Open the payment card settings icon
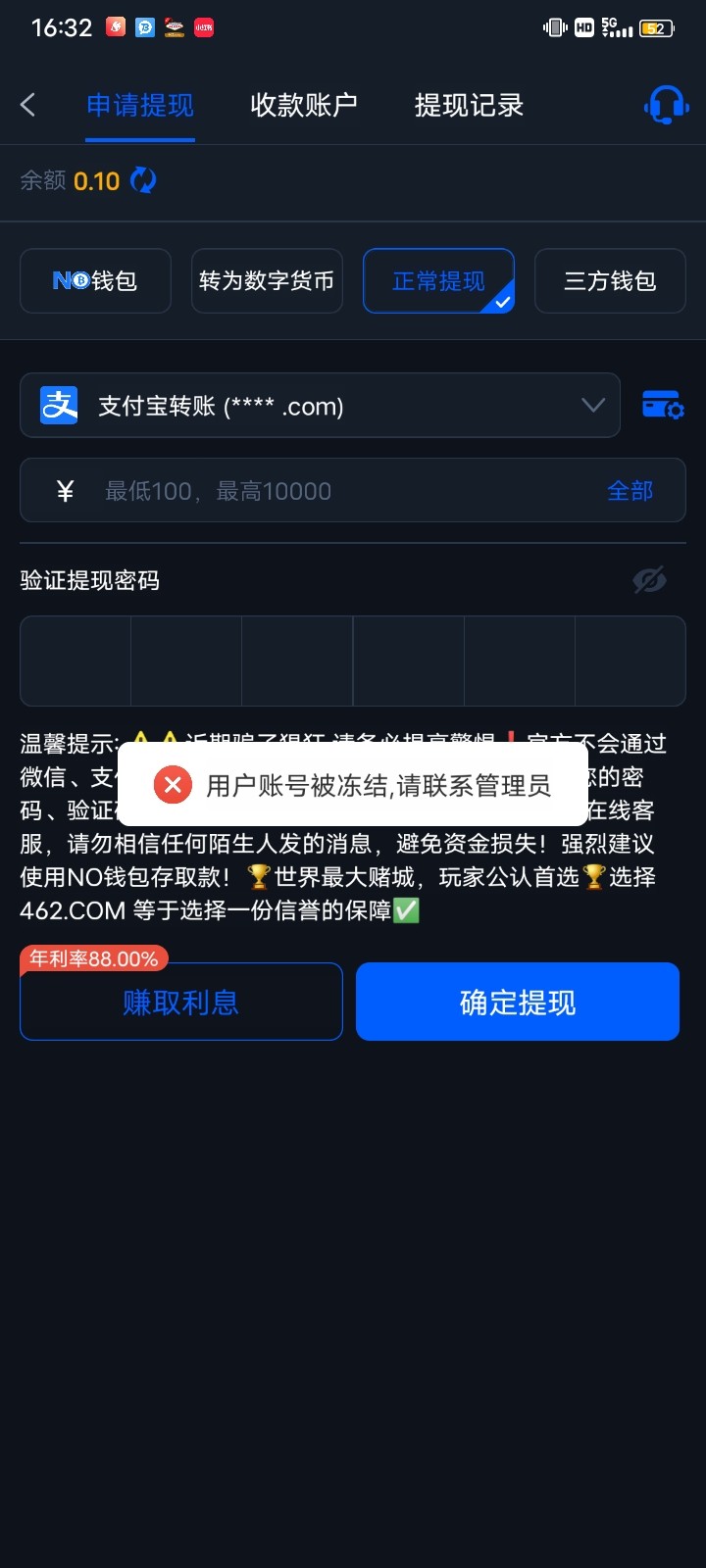The height and width of the screenshot is (1568, 706). 663,405
